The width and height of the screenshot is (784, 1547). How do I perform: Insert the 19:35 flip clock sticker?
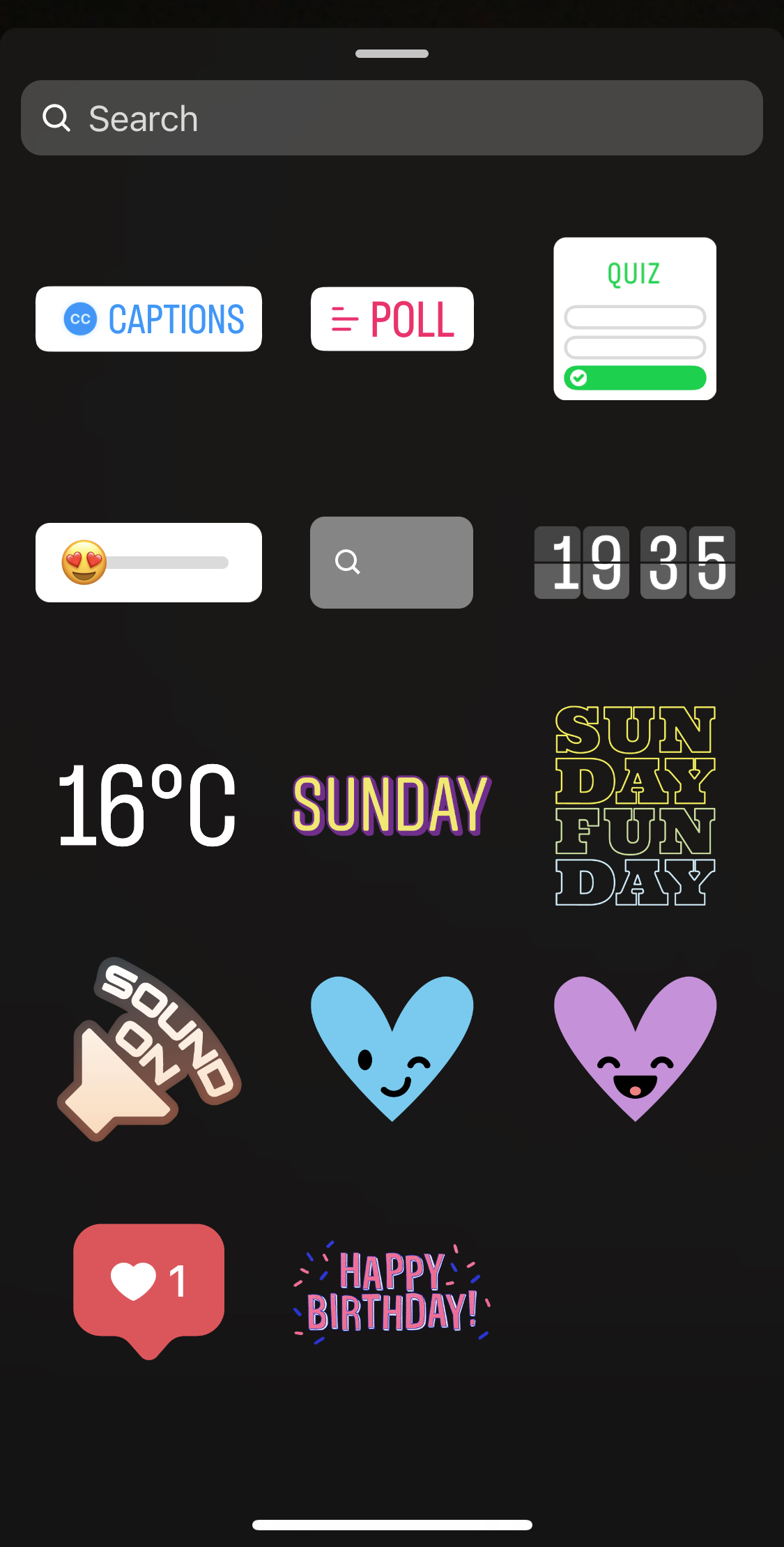pyautogui.click(x=635, y=563)
